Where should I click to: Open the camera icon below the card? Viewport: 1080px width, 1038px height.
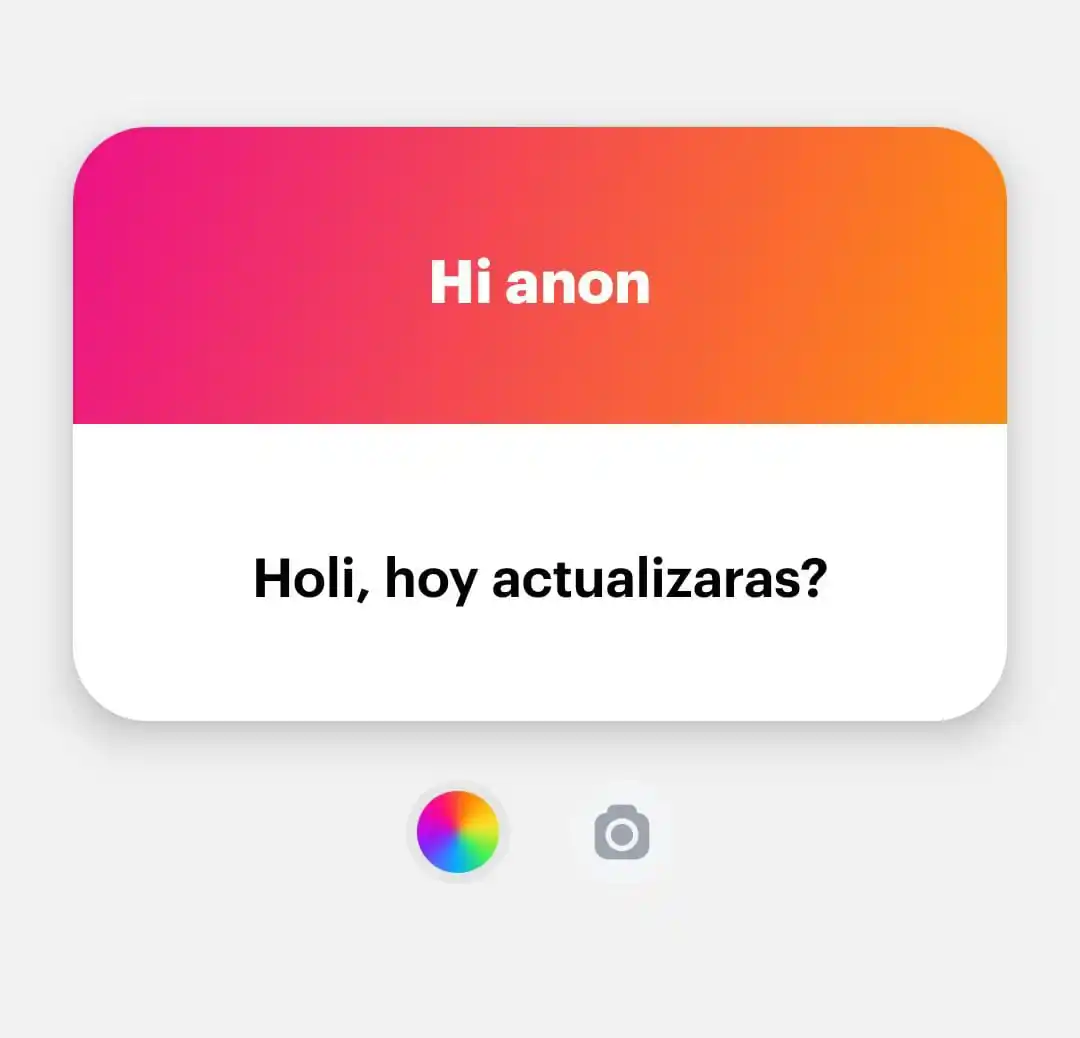[x=622, y=833]
